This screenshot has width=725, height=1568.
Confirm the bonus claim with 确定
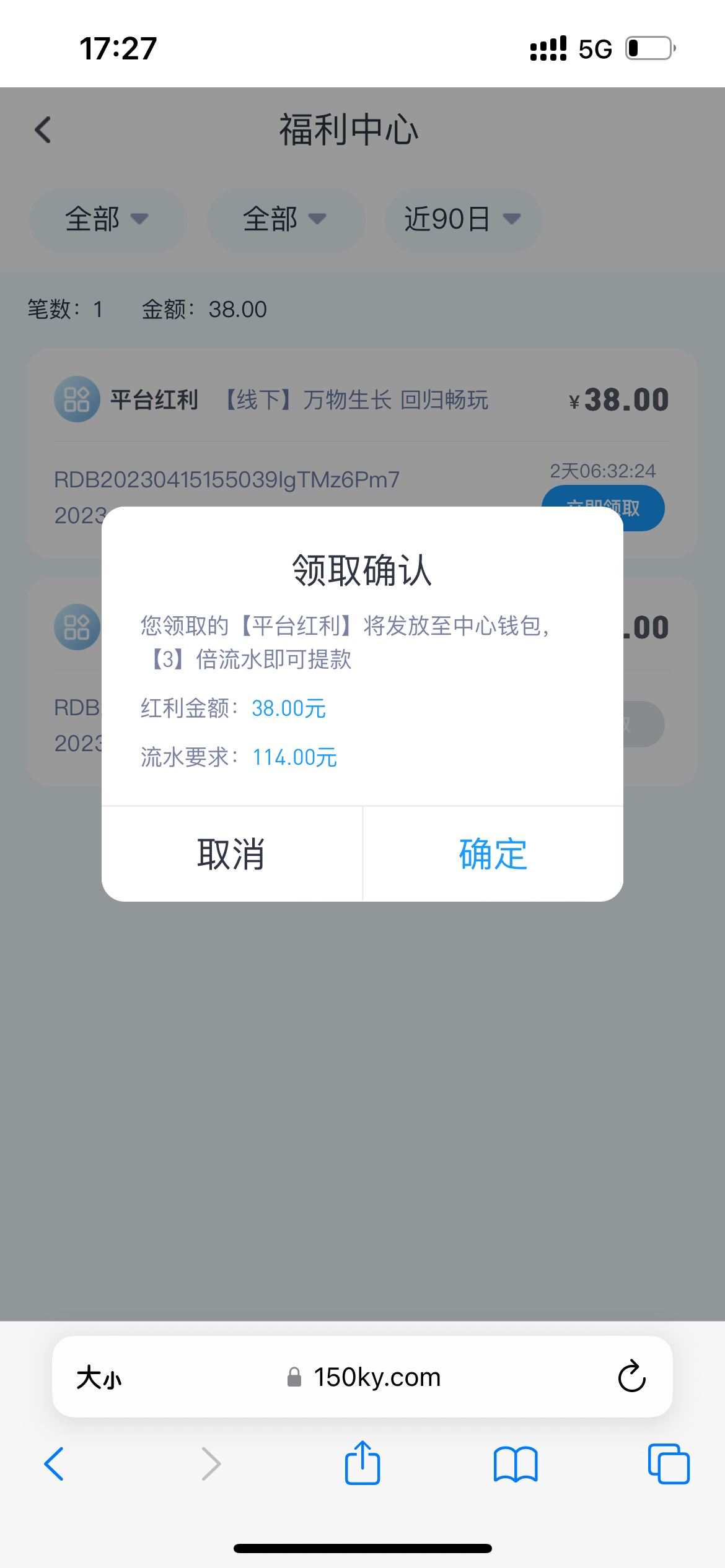click(493, 854)
